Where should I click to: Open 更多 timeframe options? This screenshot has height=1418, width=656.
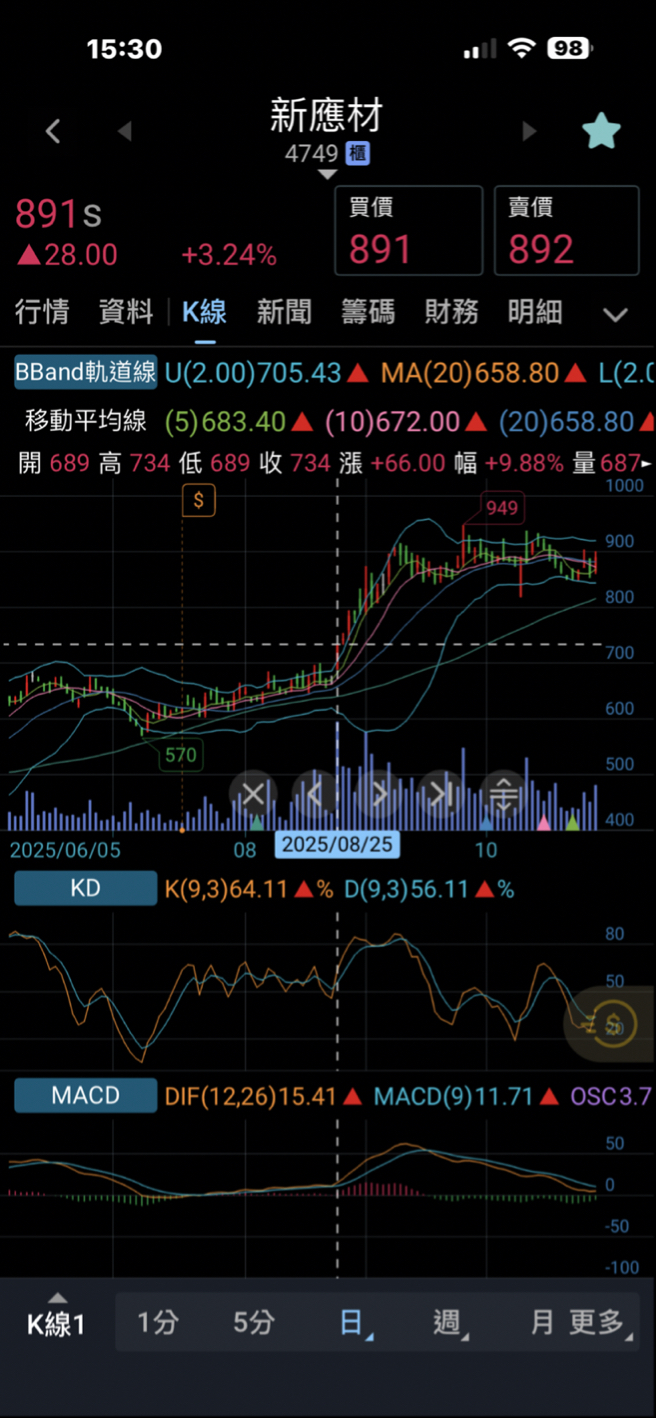[x=598, y=1322]
